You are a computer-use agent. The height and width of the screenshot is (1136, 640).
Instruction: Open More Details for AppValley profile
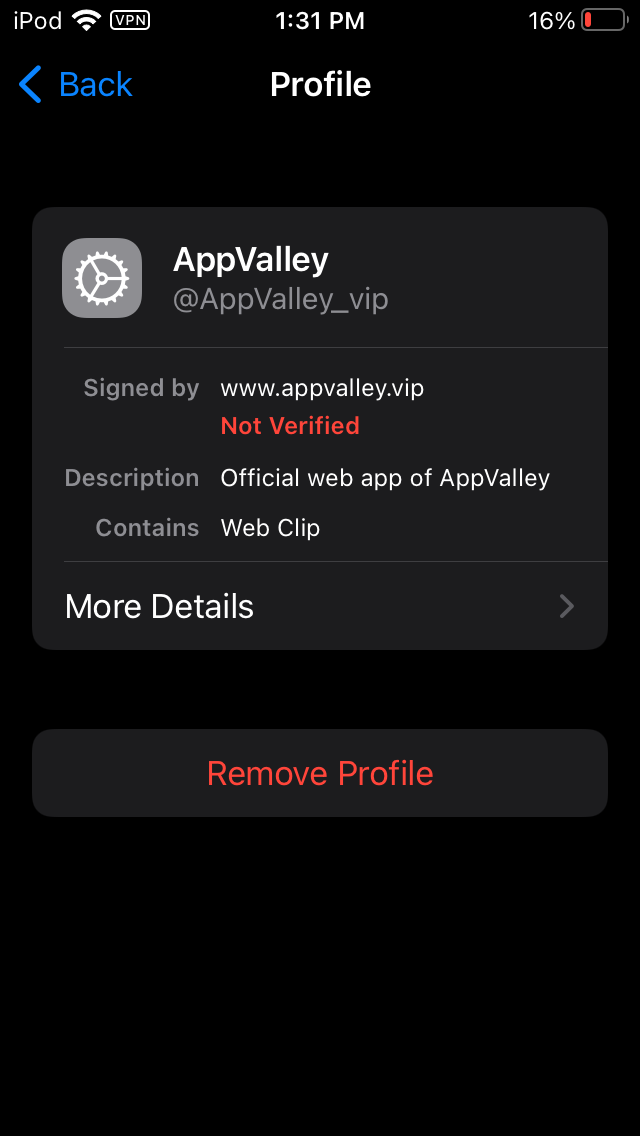point(319,606)
